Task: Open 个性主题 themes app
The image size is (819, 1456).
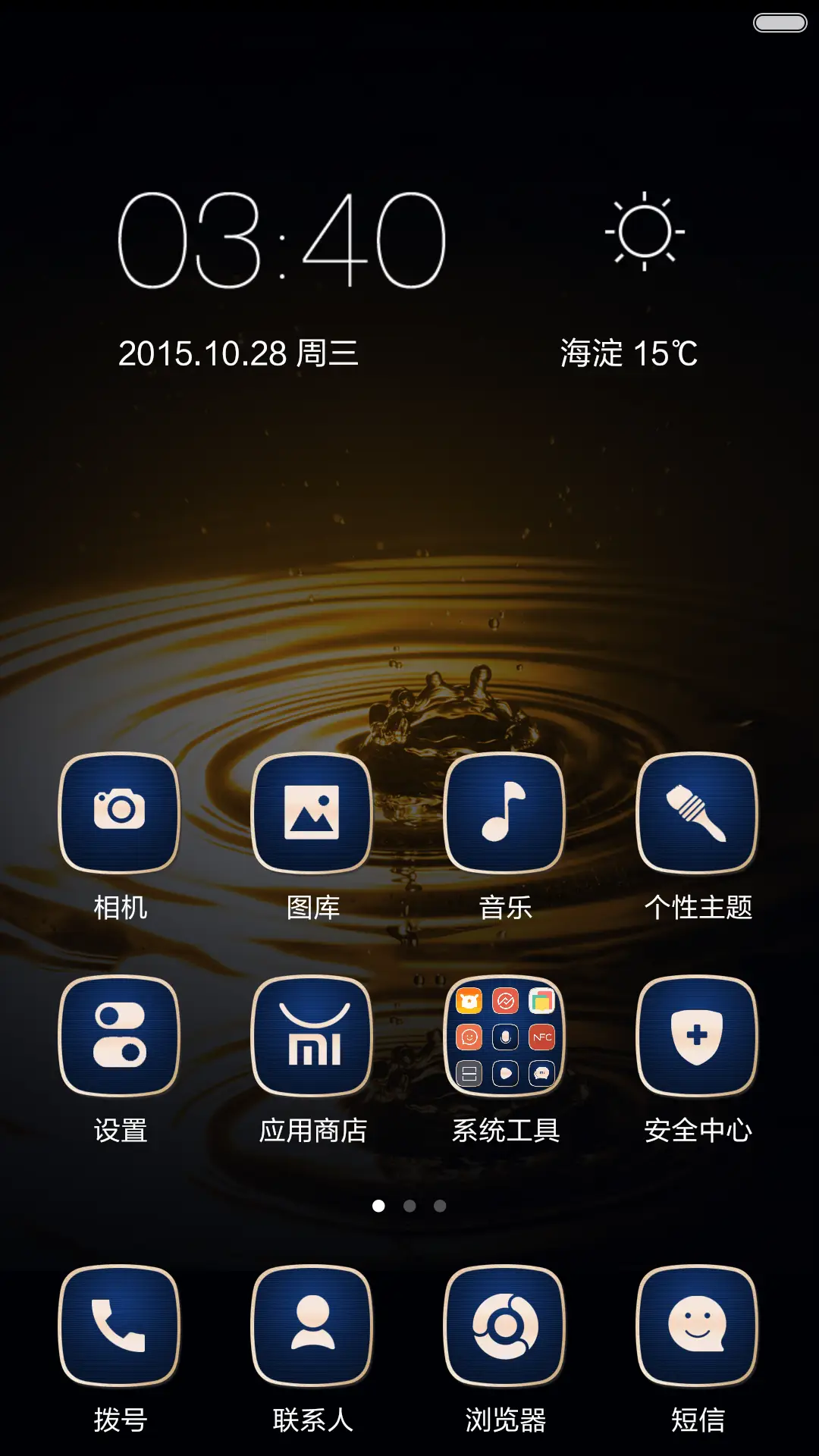Action: point(697,812)
